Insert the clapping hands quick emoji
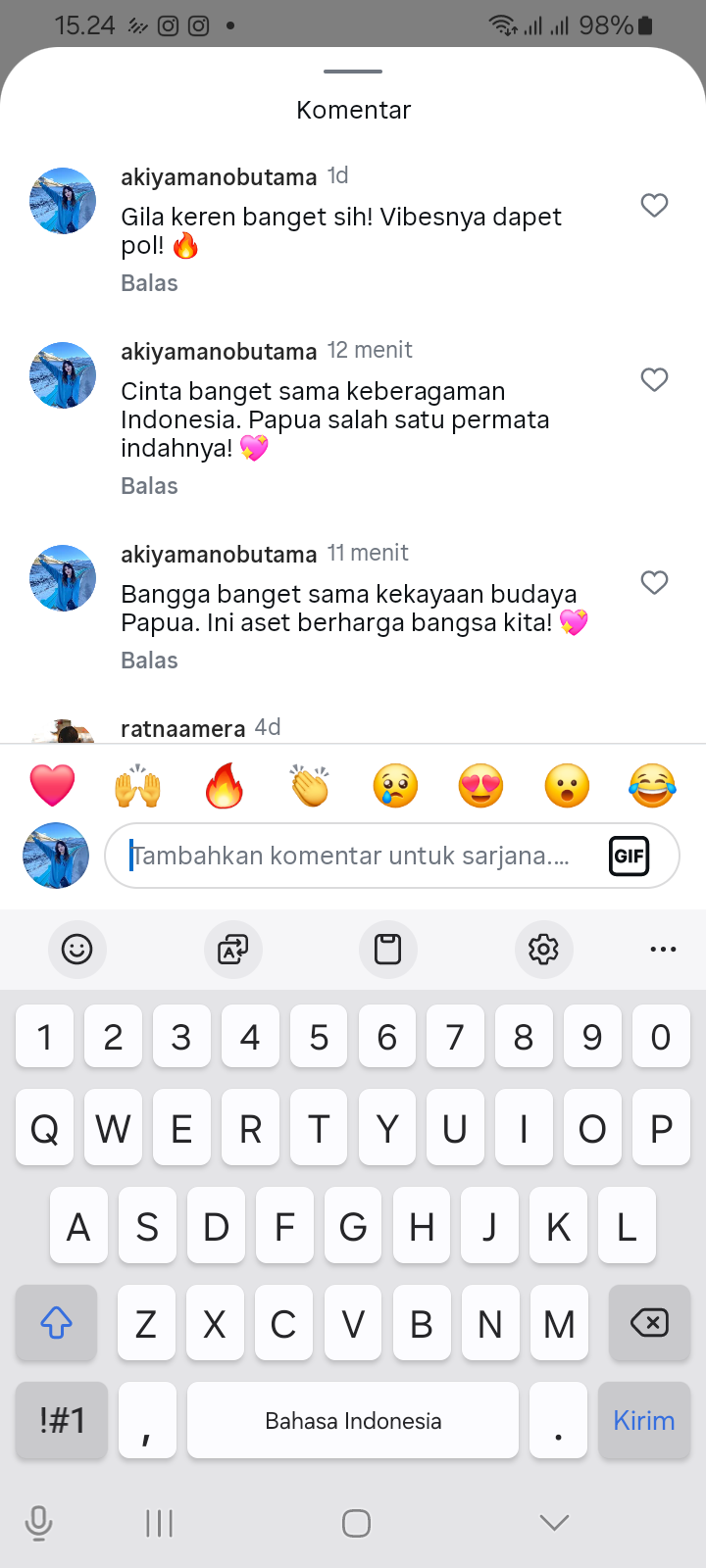The width and height of the screenshot is (706, 1568). [x=310, y=786]
